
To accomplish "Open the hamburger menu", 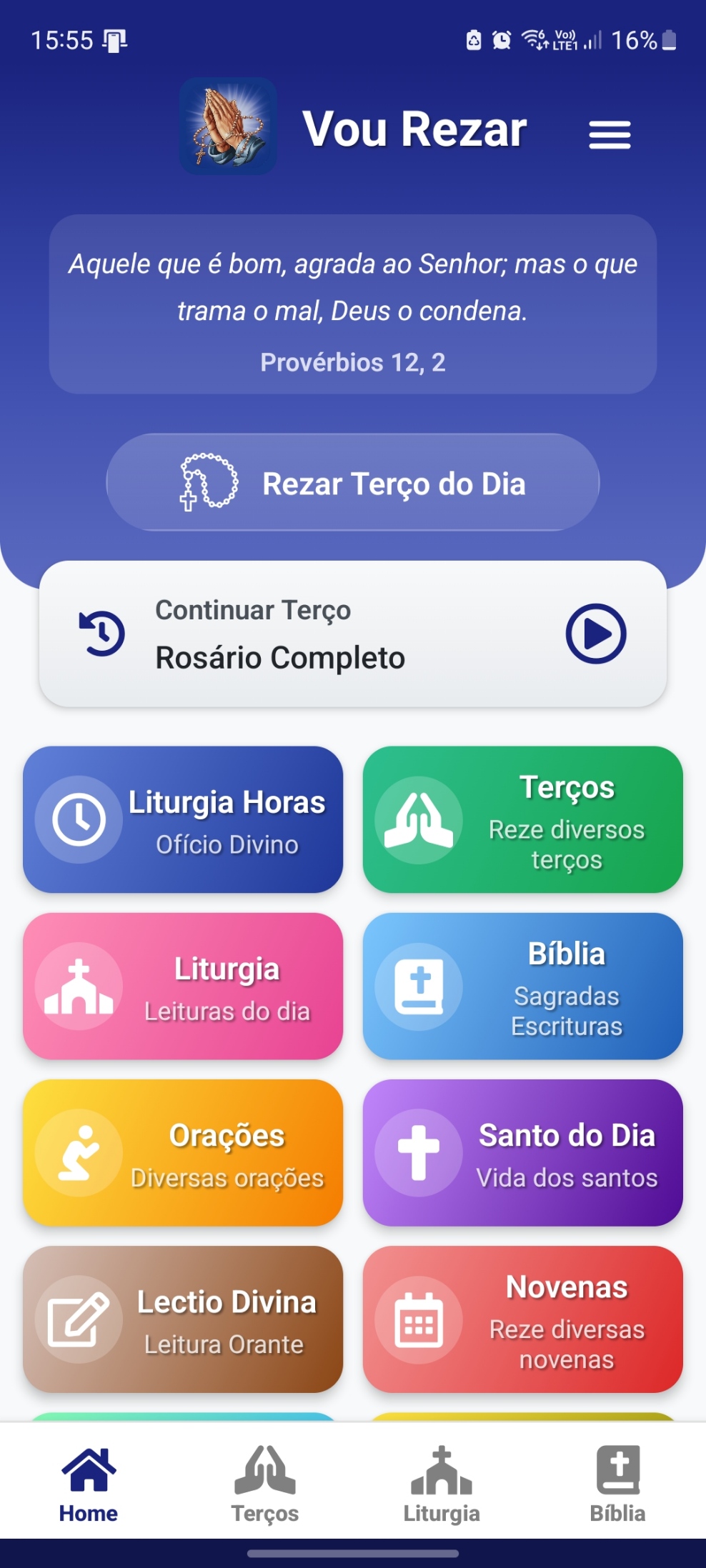I will tap(610, 135).
